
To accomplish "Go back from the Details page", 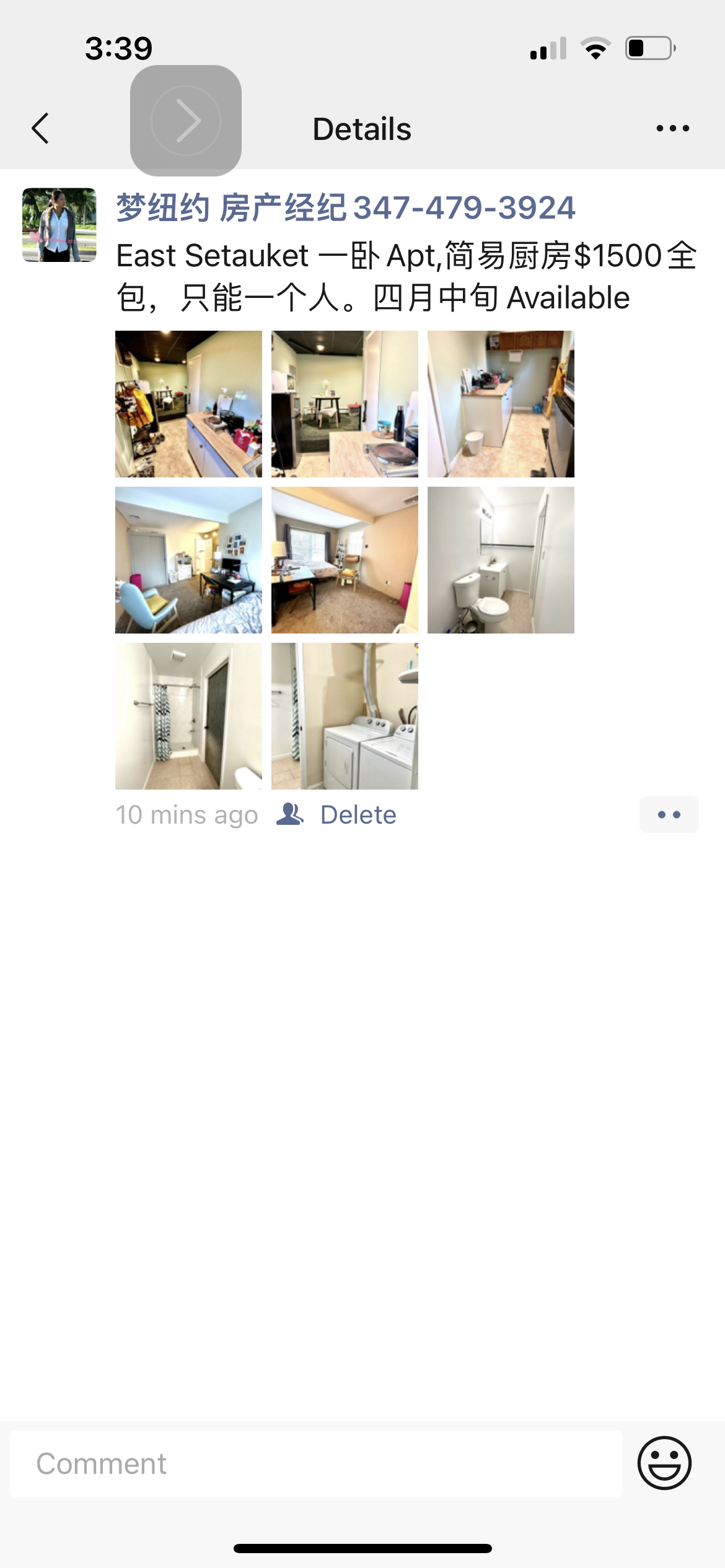I will pos(41,128).
